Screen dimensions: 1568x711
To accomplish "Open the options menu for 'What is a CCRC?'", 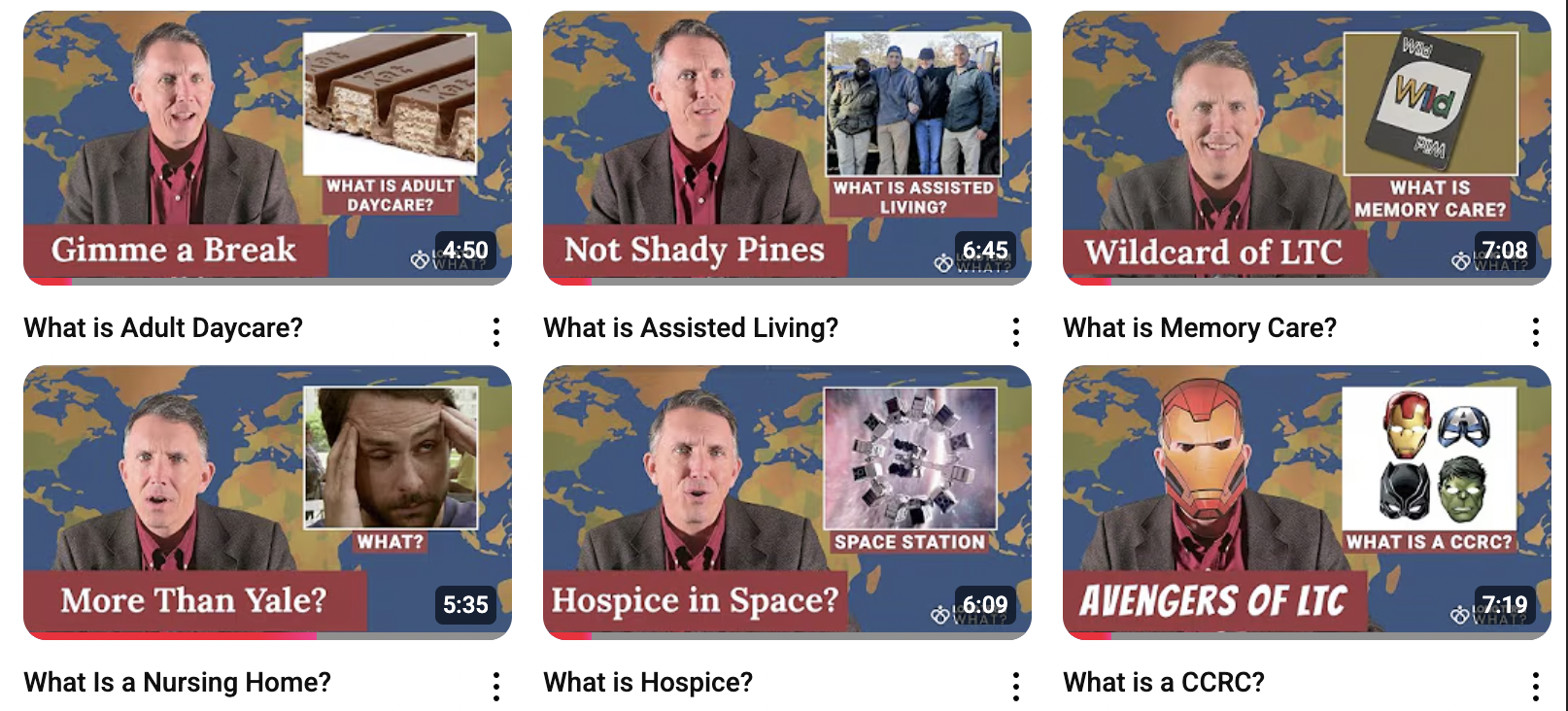I will click(x=1536, y=687).
